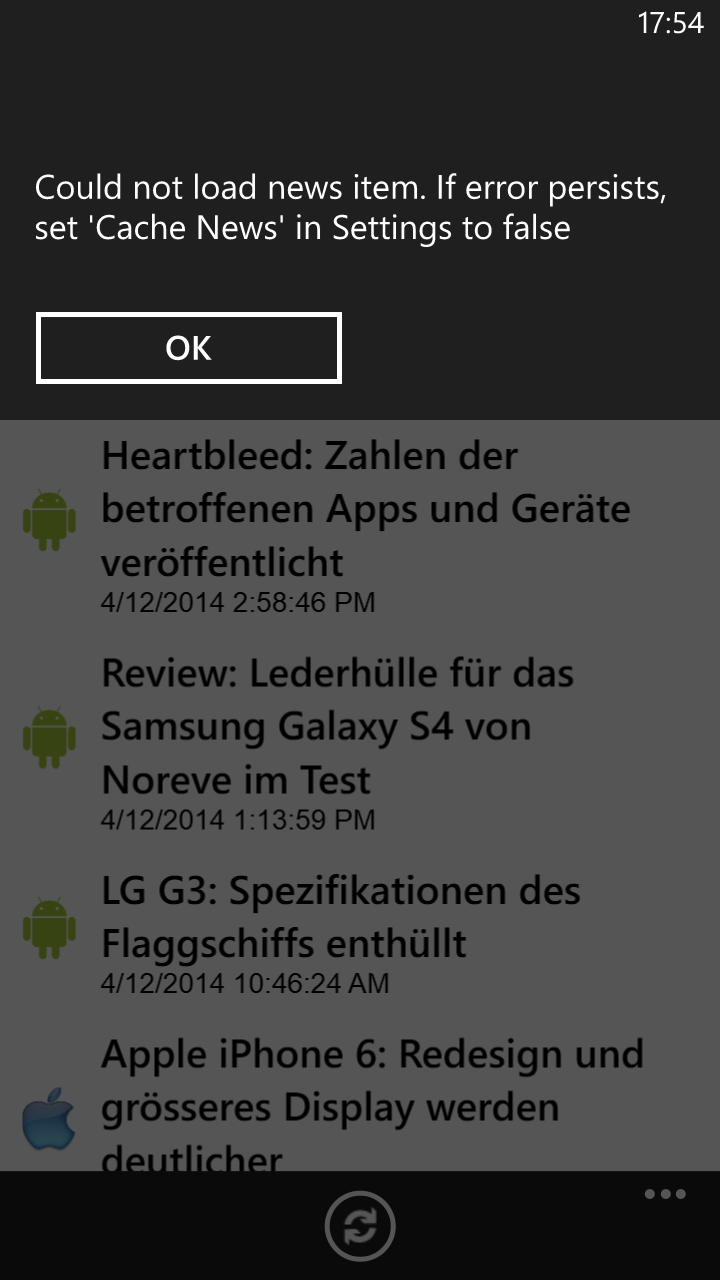Image resolution: width=720 pixels, height=1280 pixels.
Task: Dismiss the error dialog with OK
Action: [189, 348]
